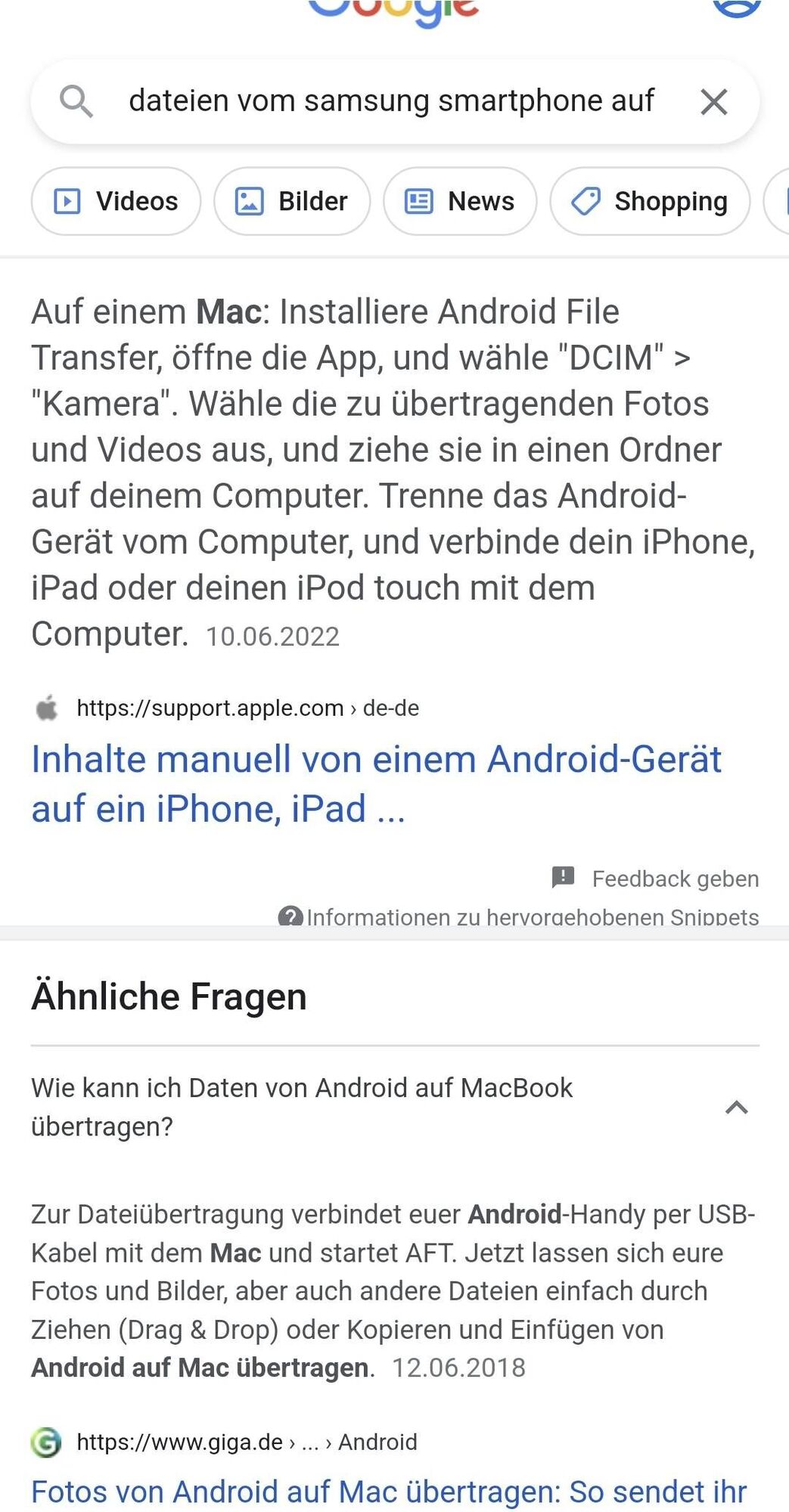Viewport: 789px width, 1512px height.
Task: Tap the search query text field
Action: coord(391,101)
